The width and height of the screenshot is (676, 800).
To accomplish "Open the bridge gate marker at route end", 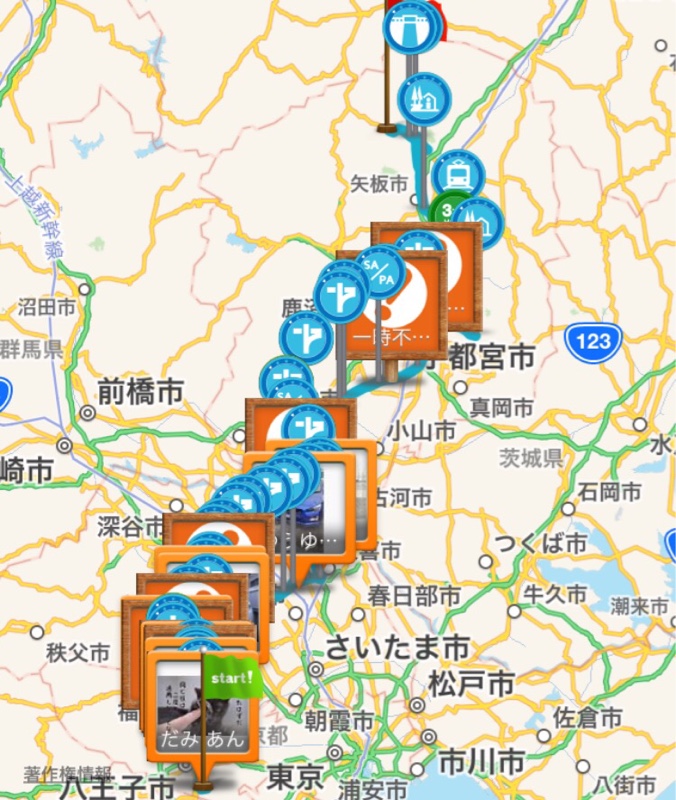I will click(x=412, y=28).
